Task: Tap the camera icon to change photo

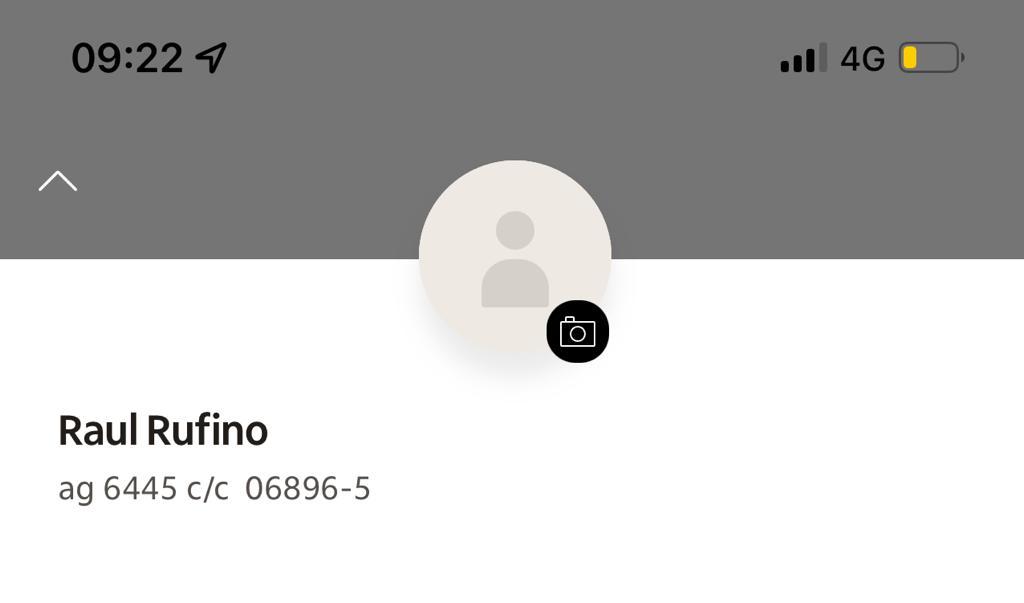Action: pyautogui.click(x=577, y=332)
